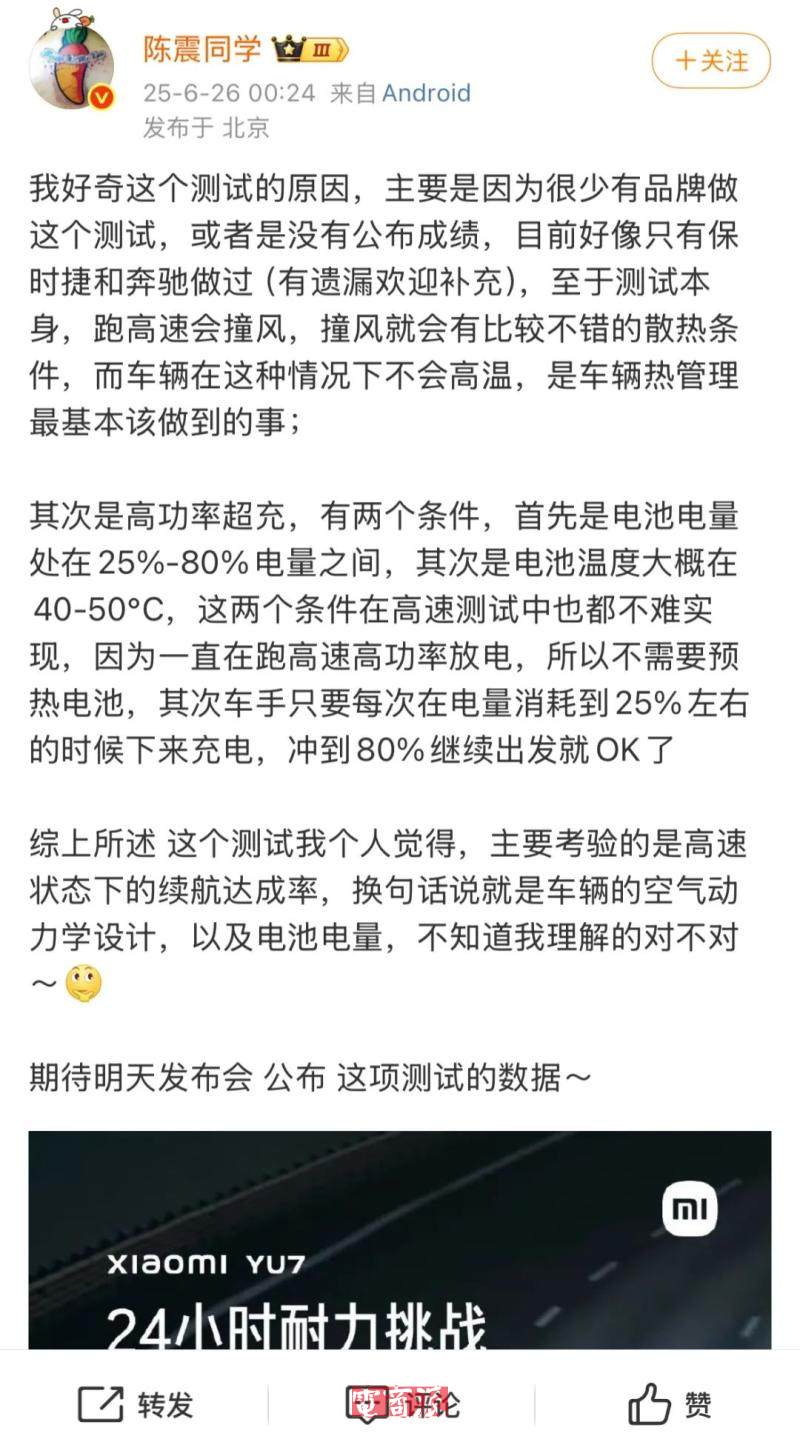Open the 陈震同学 username link
The height and width of the screenshot is (1439, 800).
(x=202, y=48)
